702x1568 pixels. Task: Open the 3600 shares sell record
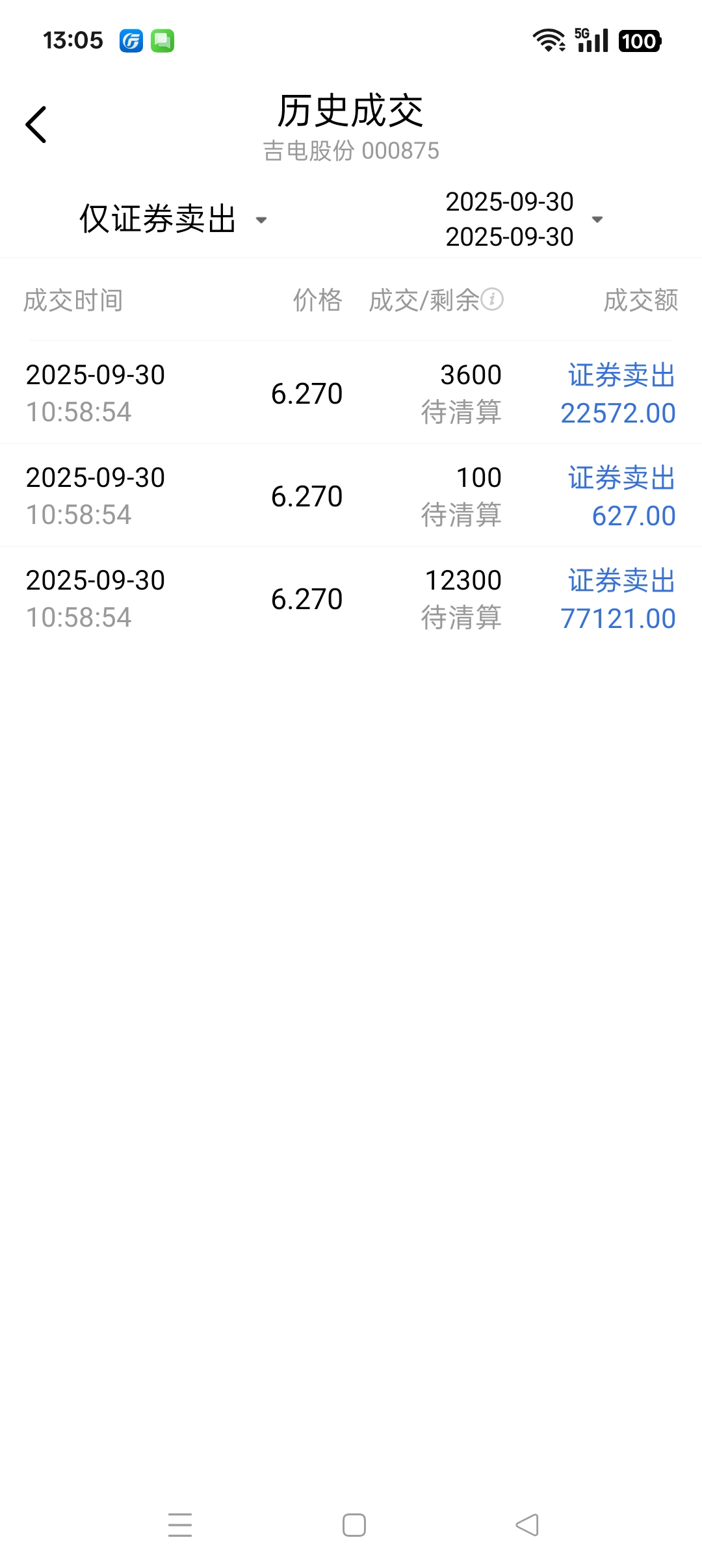351,393
